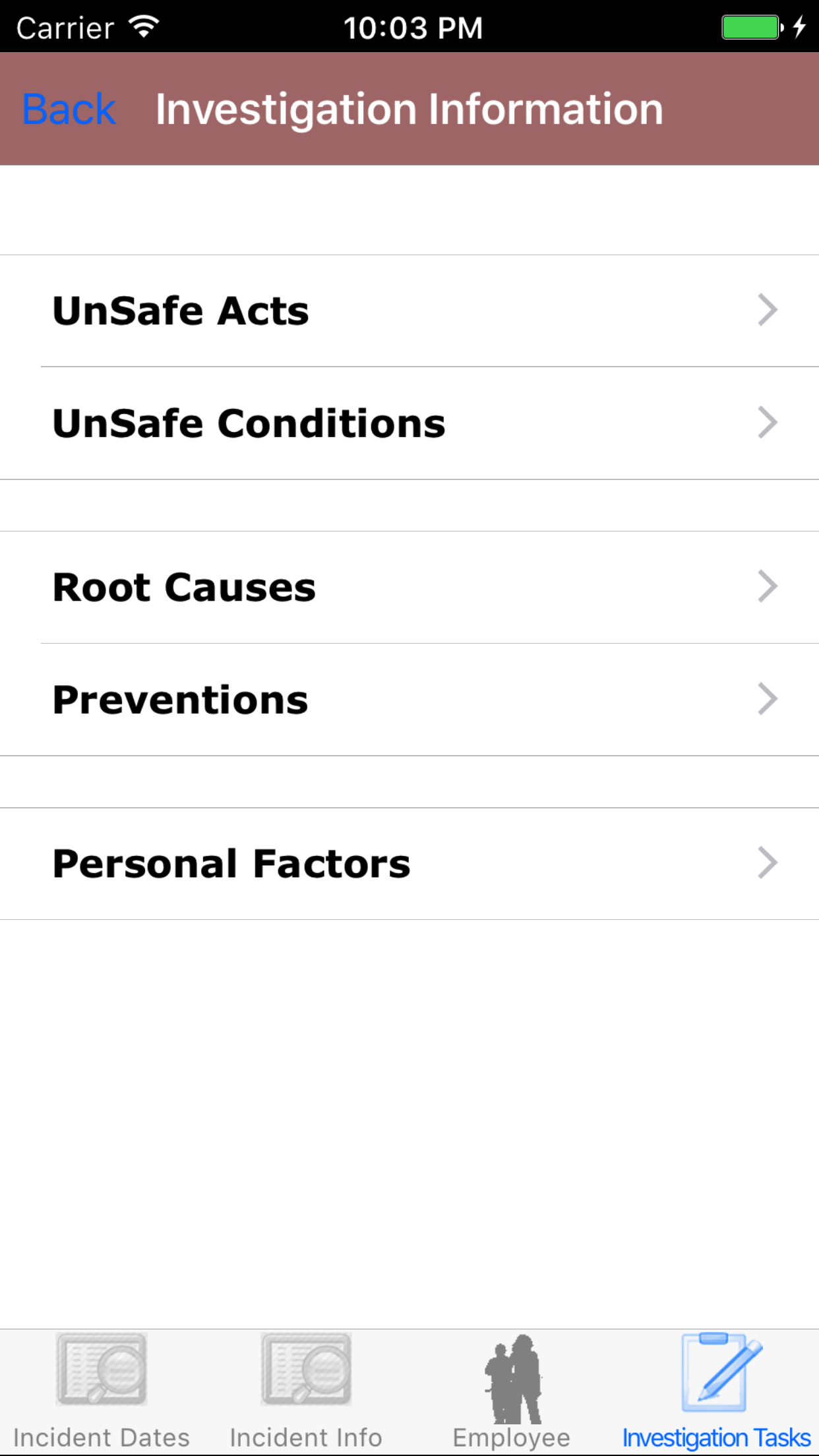Switch to the Incident Dates tab
Image resolution: width=819 pixels, height=1456 pixels.
(102, 1391)
